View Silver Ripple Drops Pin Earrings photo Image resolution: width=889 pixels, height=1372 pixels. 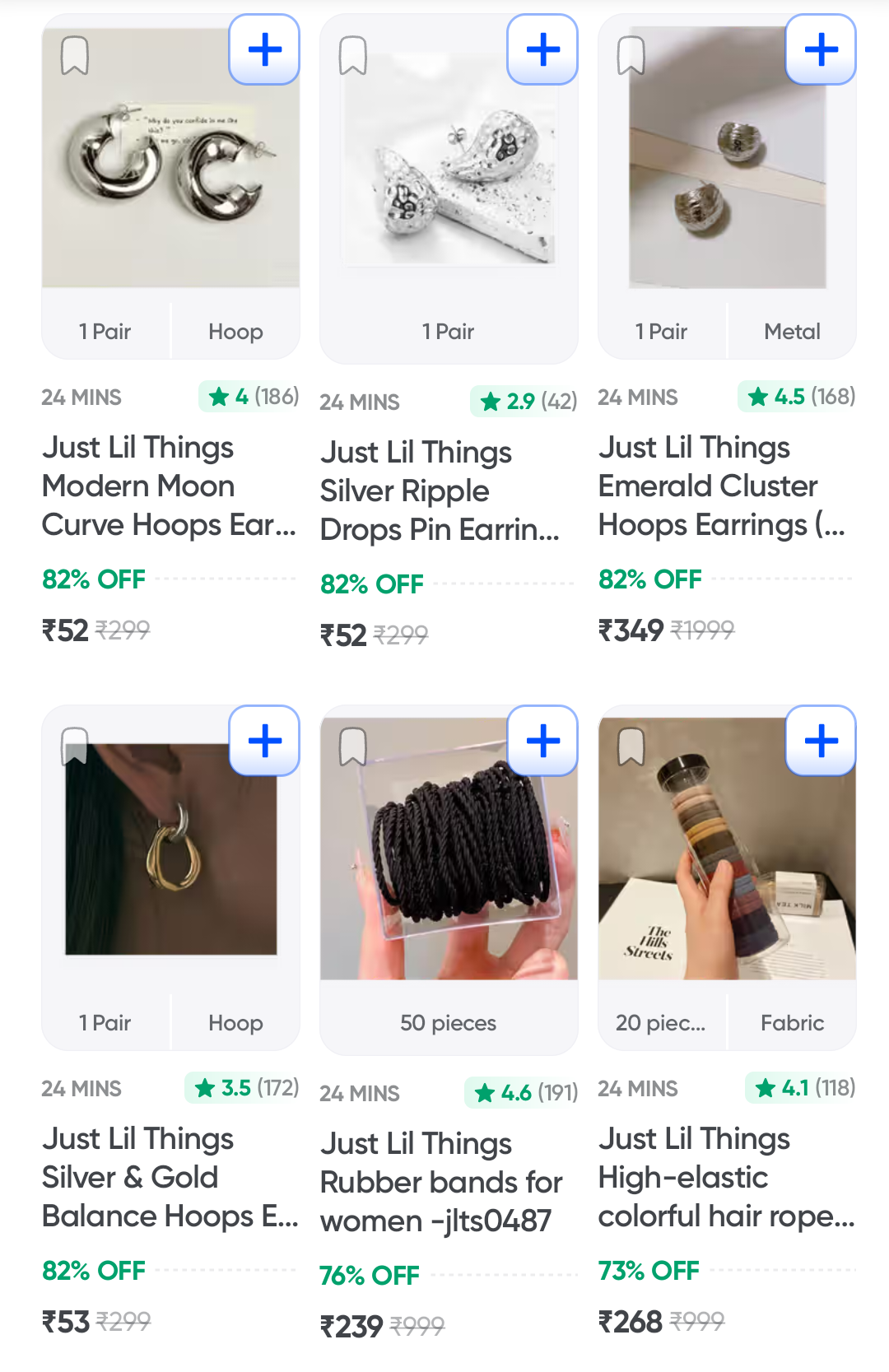coord(449,181)
